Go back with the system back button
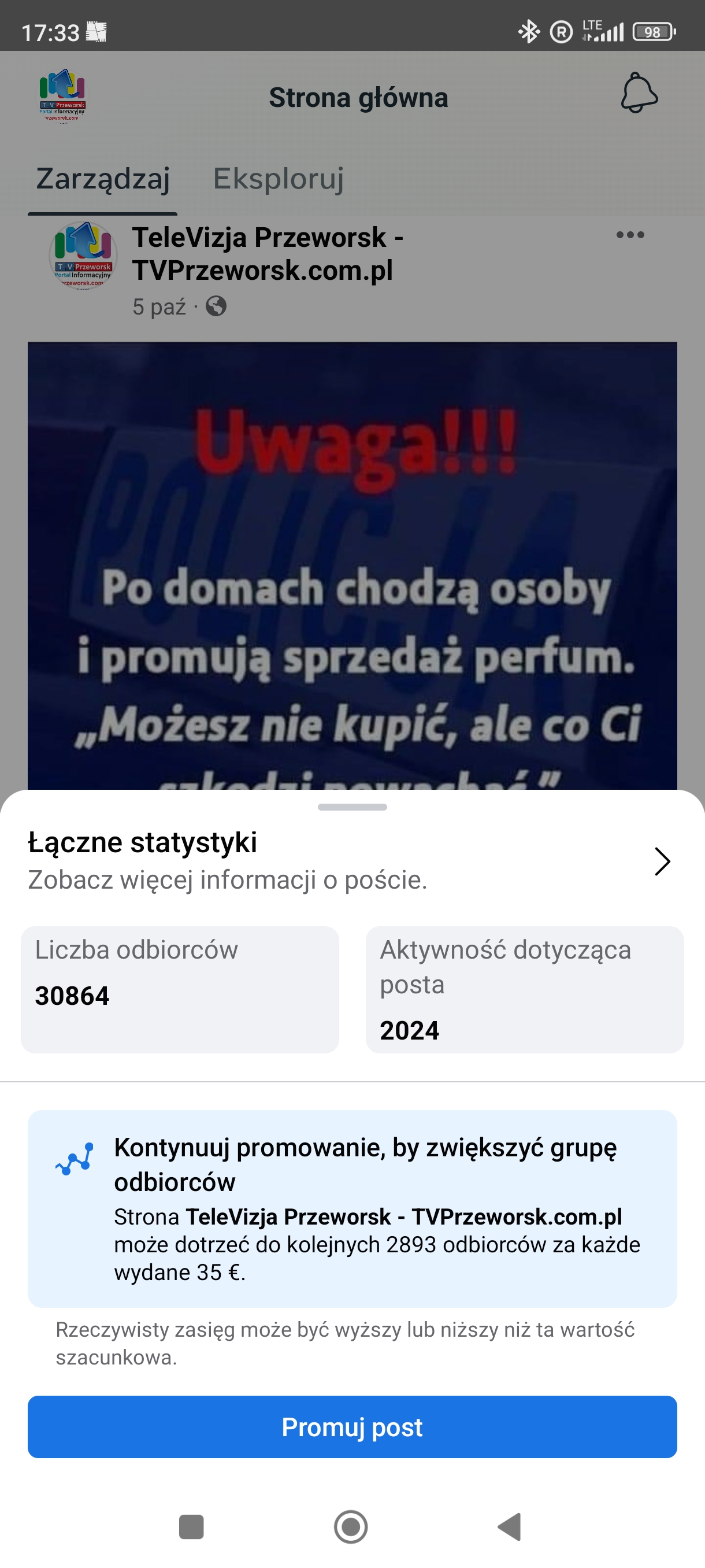 click(x=510, y=1526)
